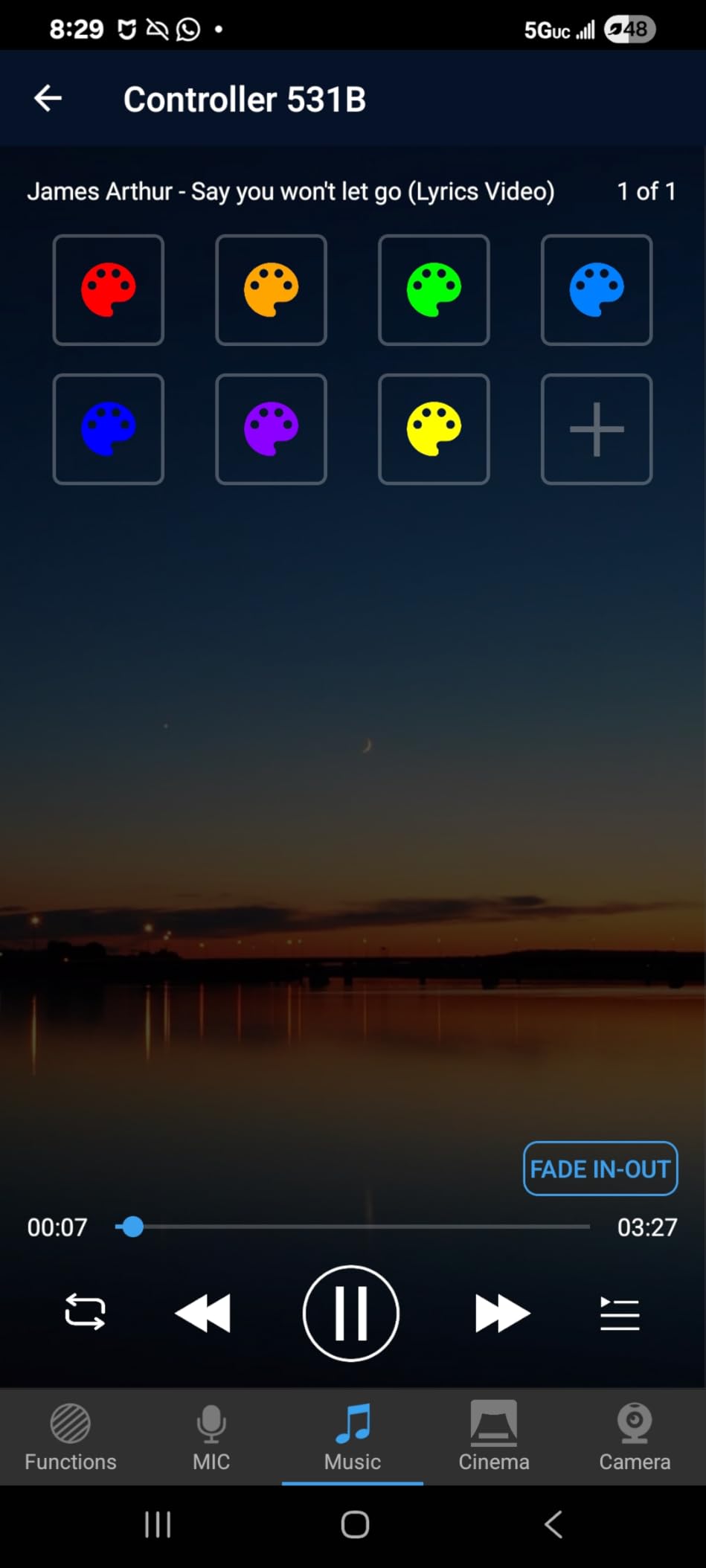Screen dimensions: 706x1568
Task: Go back from Controller 531B
Action: 48,98
